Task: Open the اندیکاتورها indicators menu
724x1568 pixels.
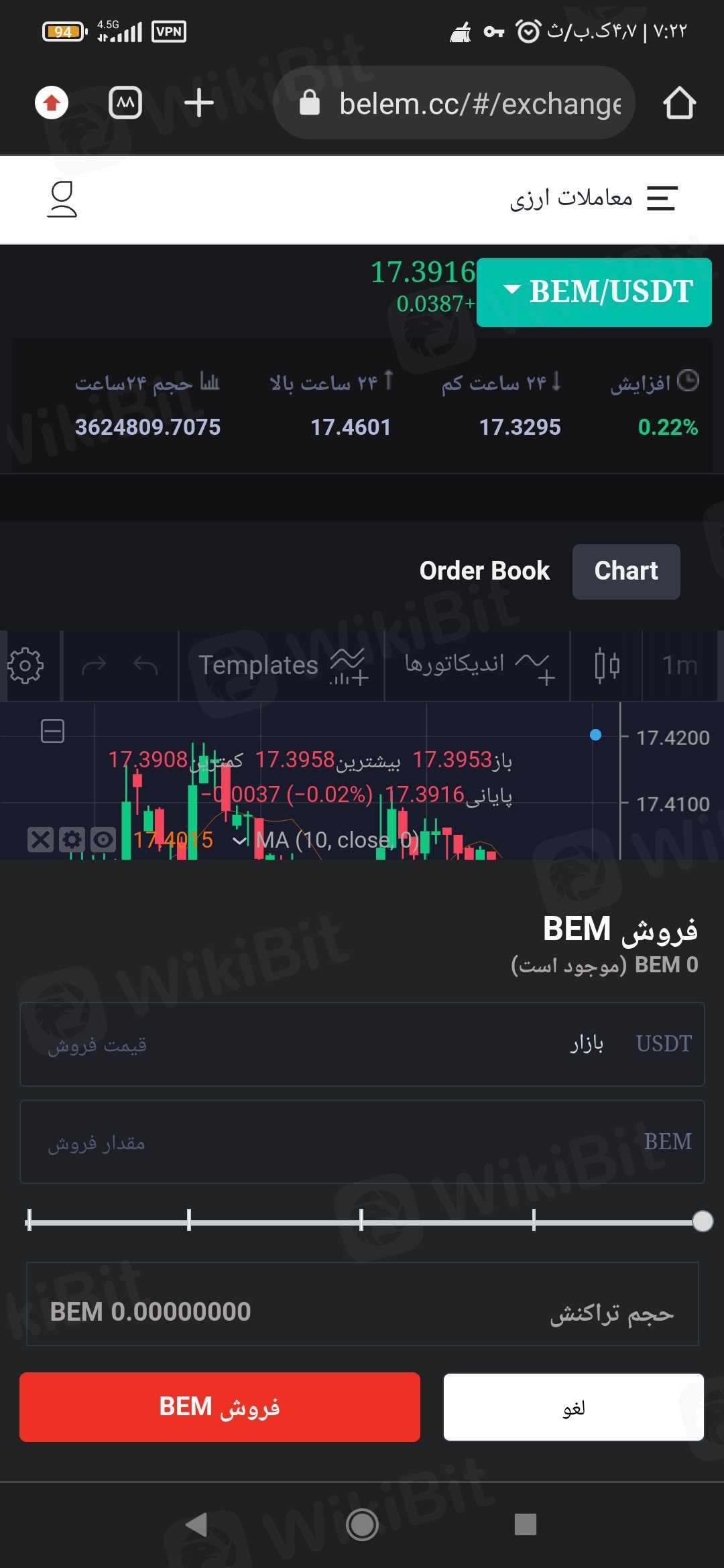Action: tap(477, 665)
